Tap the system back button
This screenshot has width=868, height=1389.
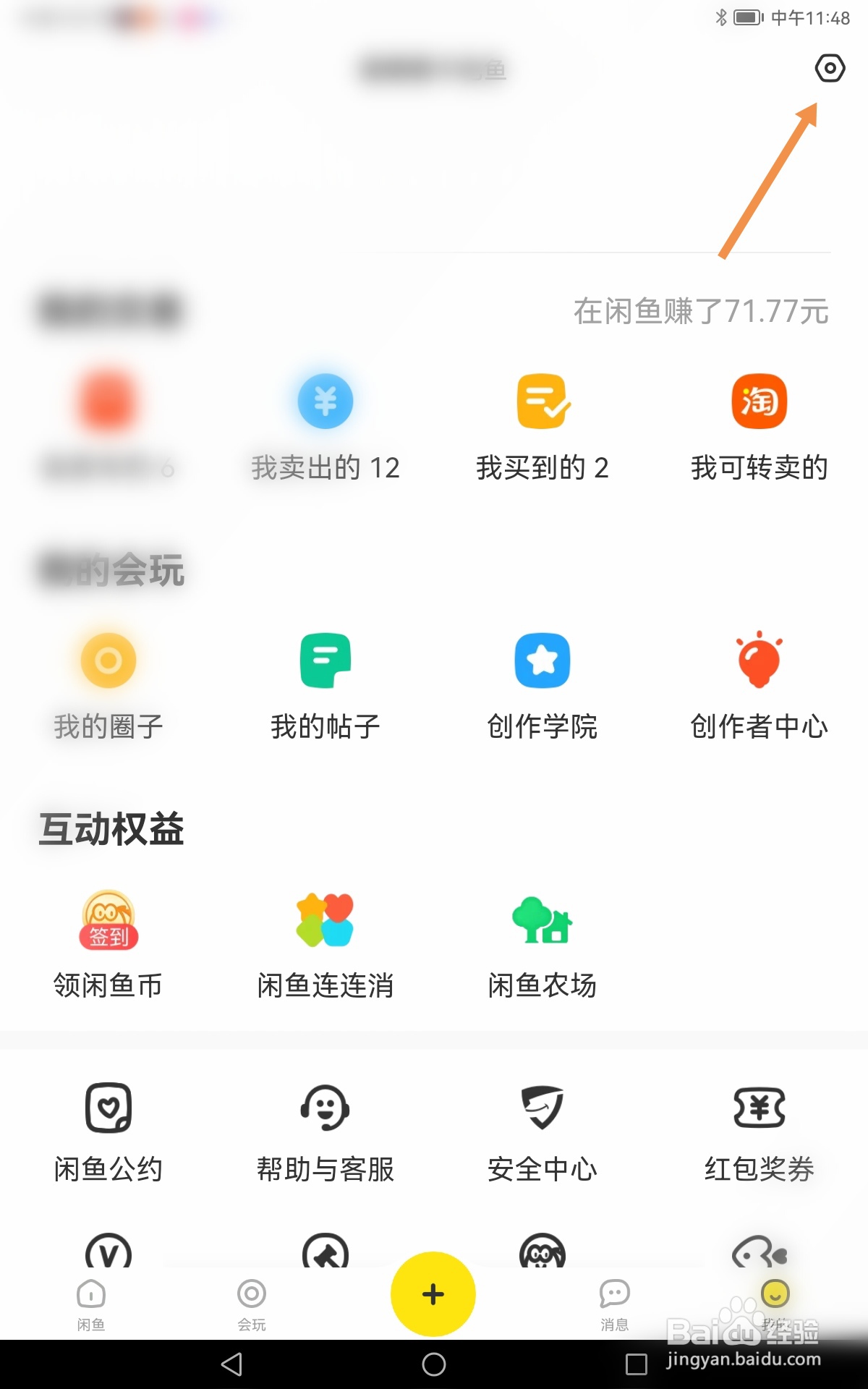pos(231,1364)
